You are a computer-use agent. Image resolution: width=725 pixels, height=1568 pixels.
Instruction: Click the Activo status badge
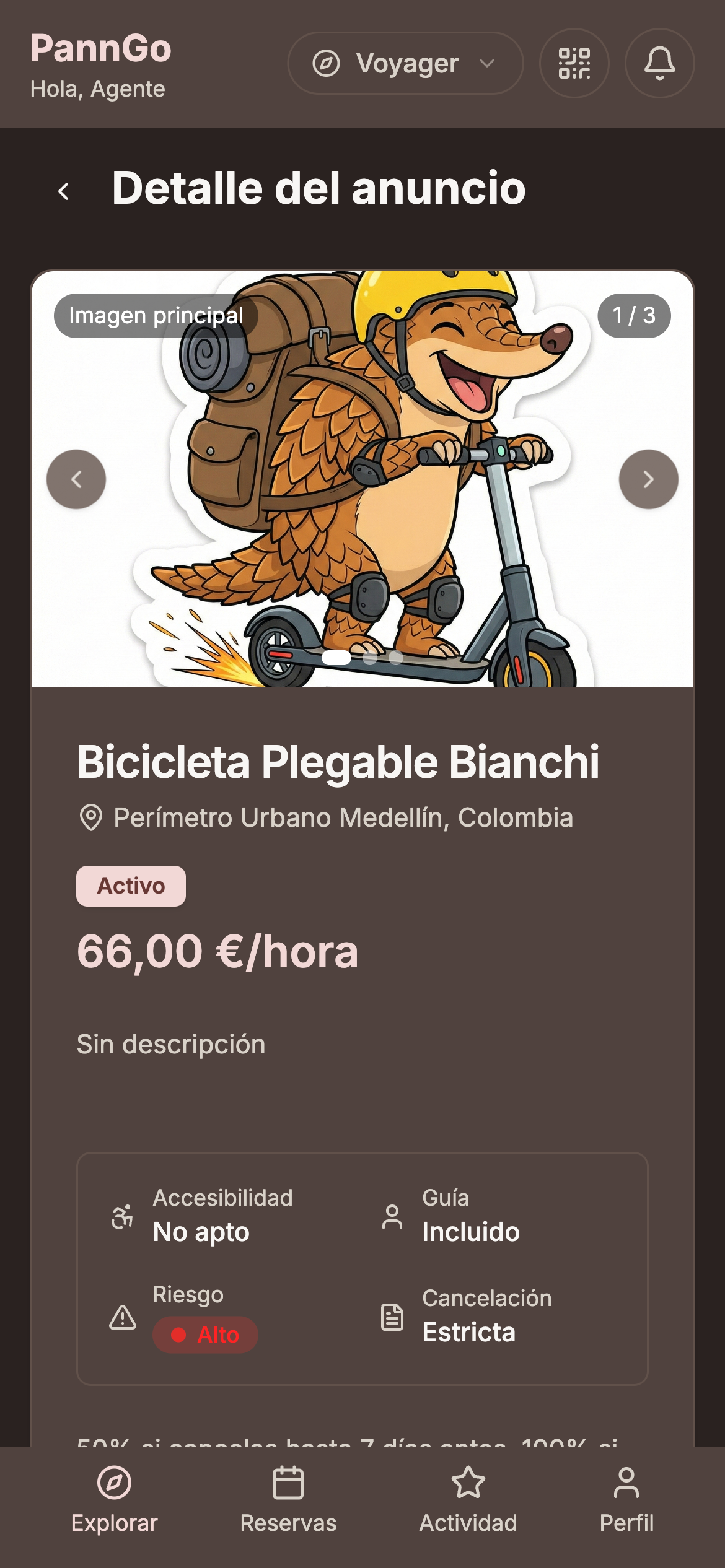click(x=131, y=886)
